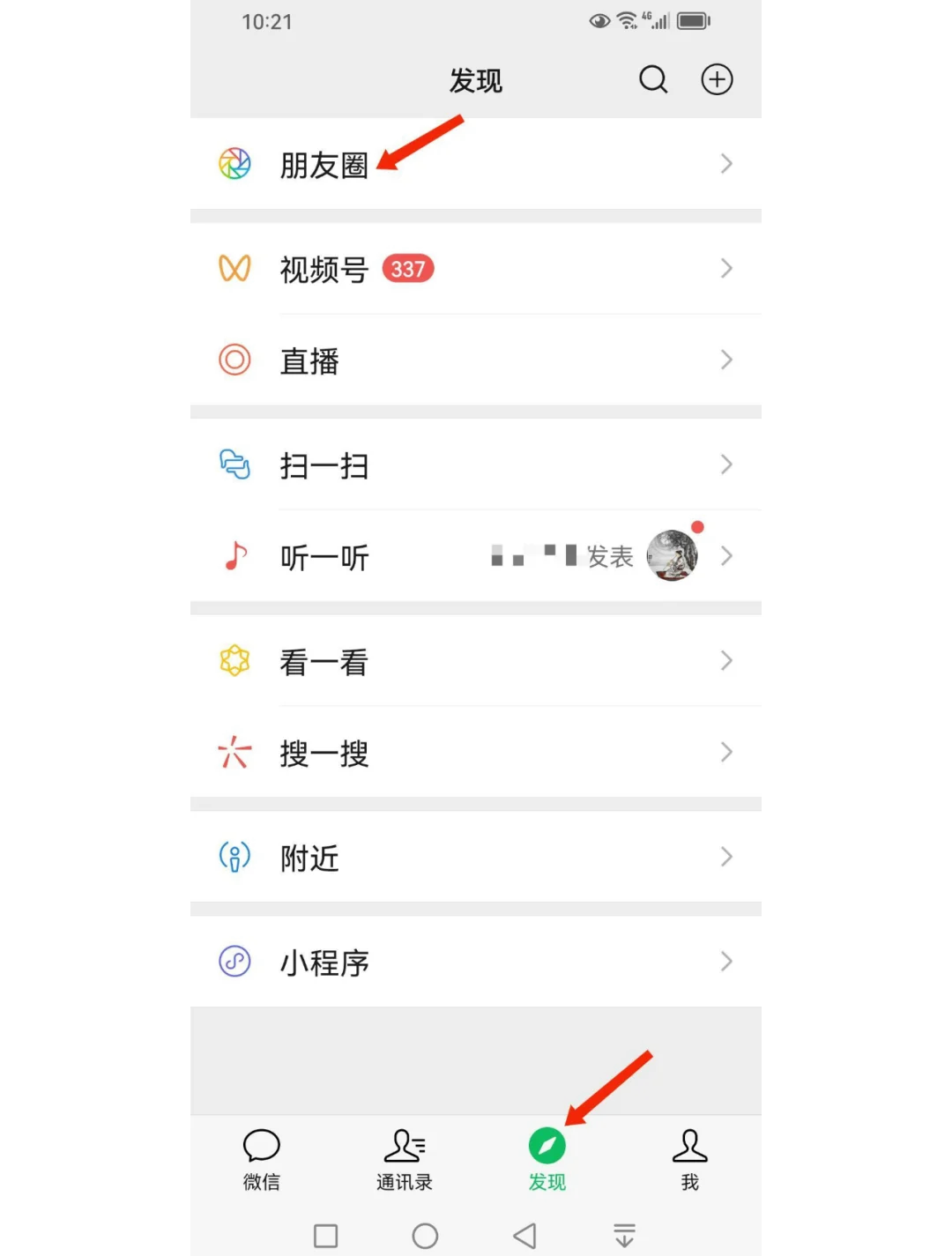
Task: Select the Channels (视频号) icon
Action: [233, 269]
